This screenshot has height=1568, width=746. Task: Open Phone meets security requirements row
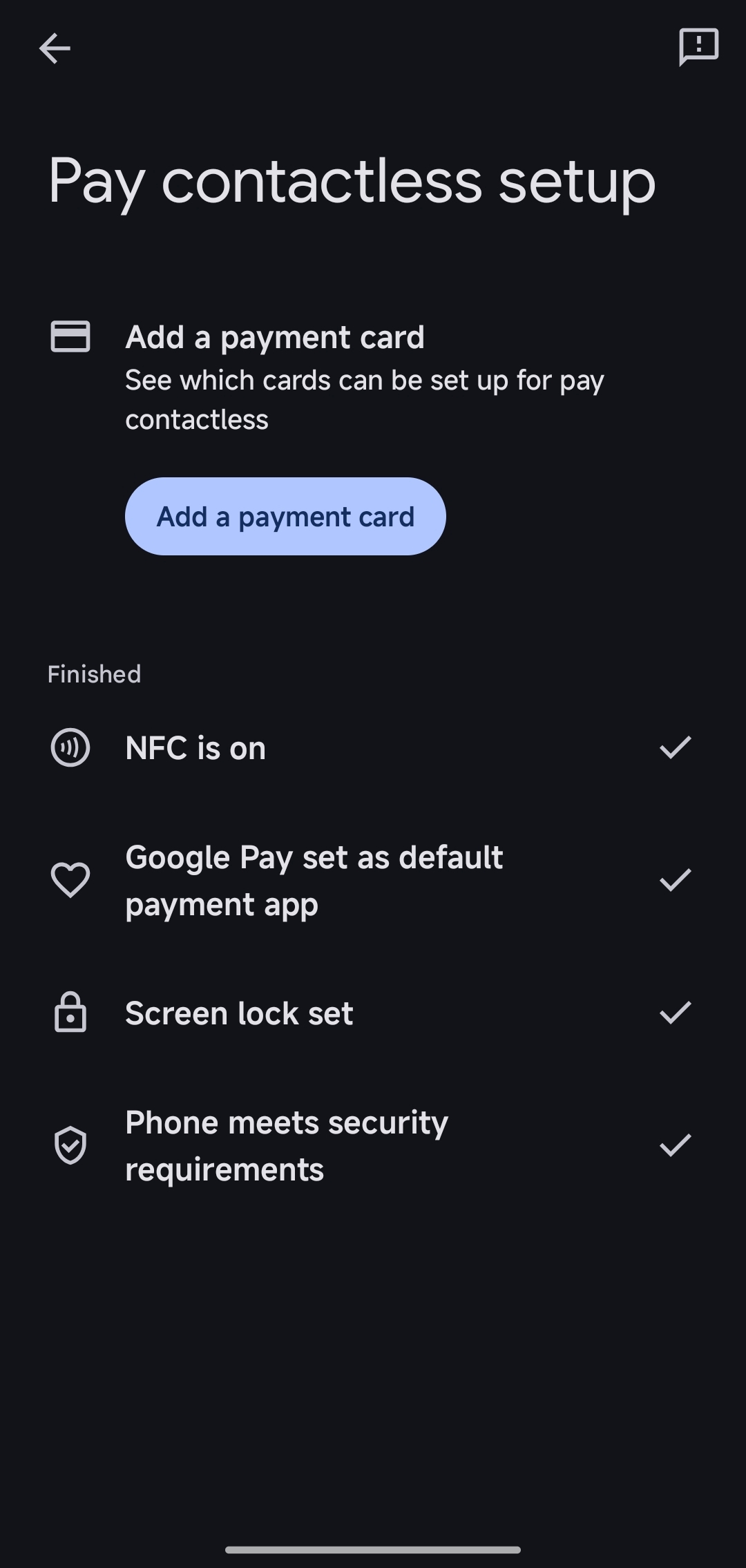[373, 1146]
